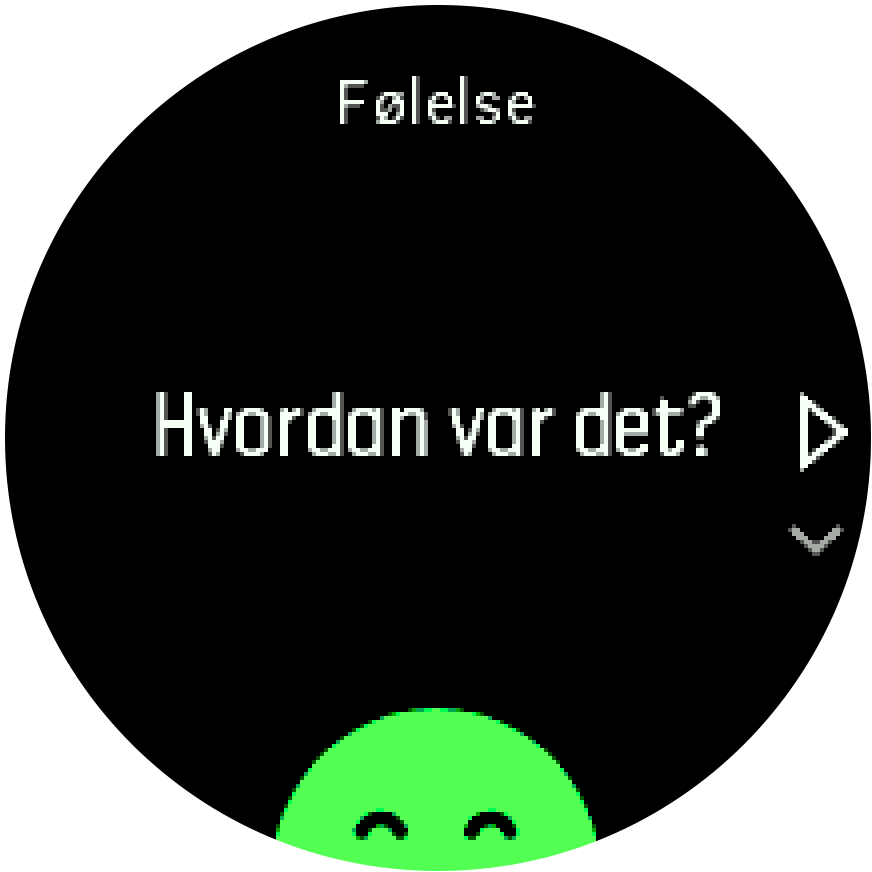
Task: Tap the right arrow to continue
Action: tap(822, 432)
